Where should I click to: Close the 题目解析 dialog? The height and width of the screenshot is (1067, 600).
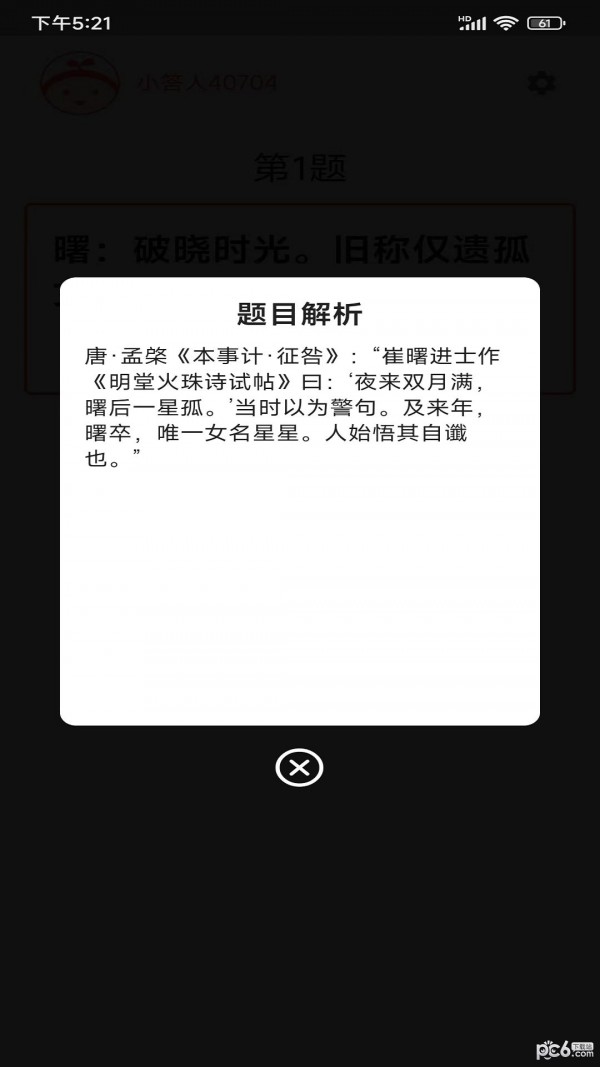point(299,768)
